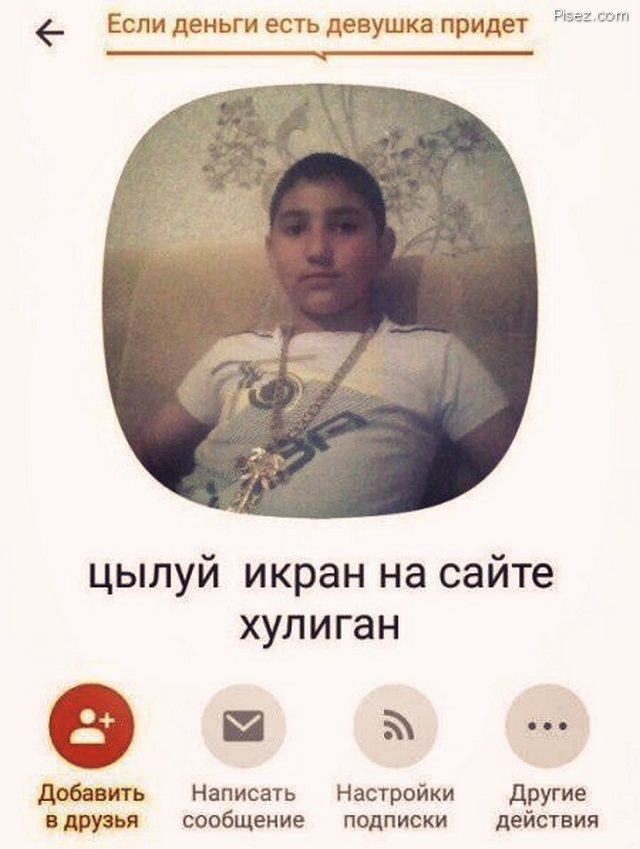The width and height of the screenshot is (640, 849).
Task: Write a message to this user
Action: (x=243, y=727)
